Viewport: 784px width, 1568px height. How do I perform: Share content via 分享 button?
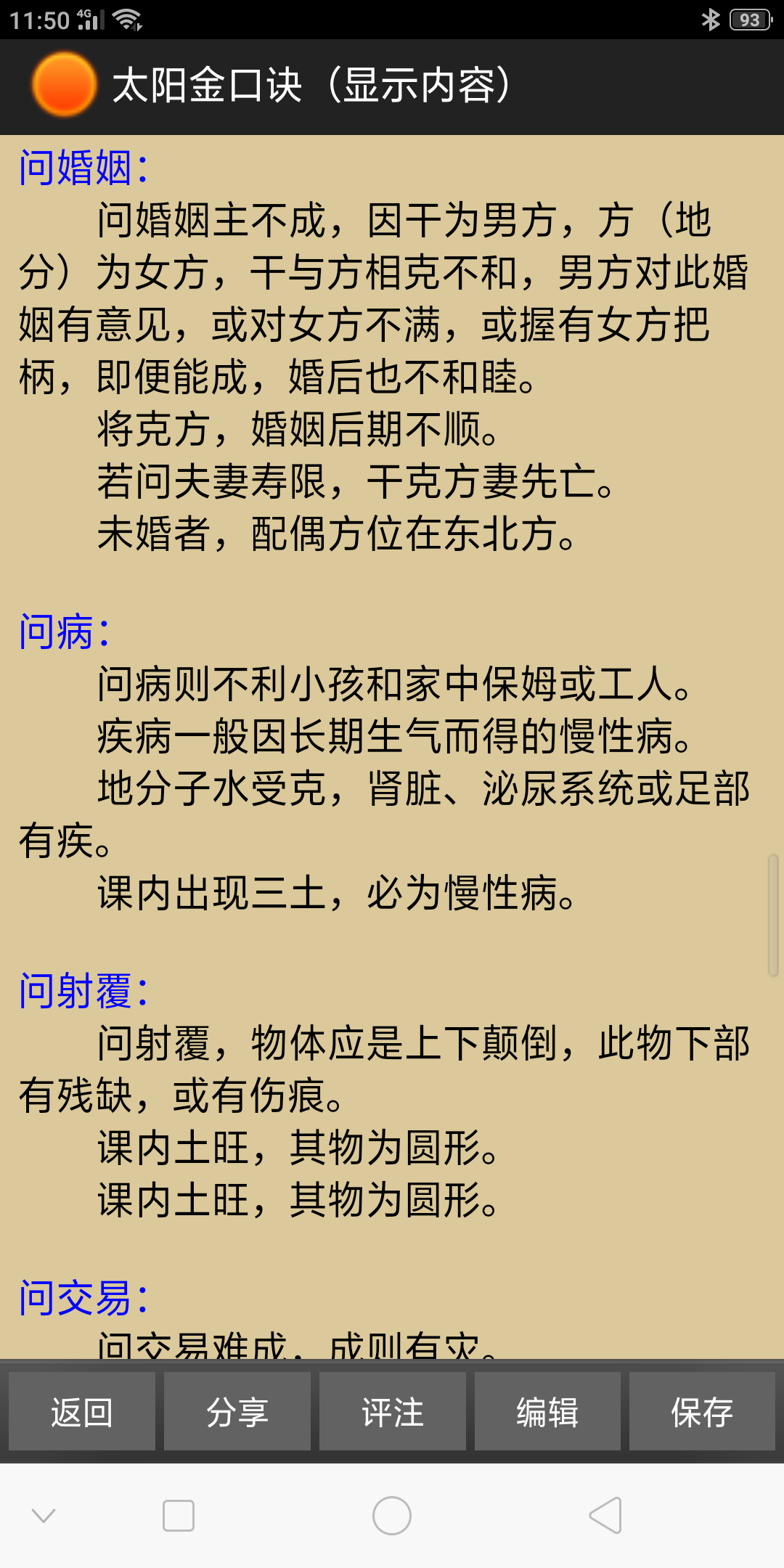pos(237,1412)
